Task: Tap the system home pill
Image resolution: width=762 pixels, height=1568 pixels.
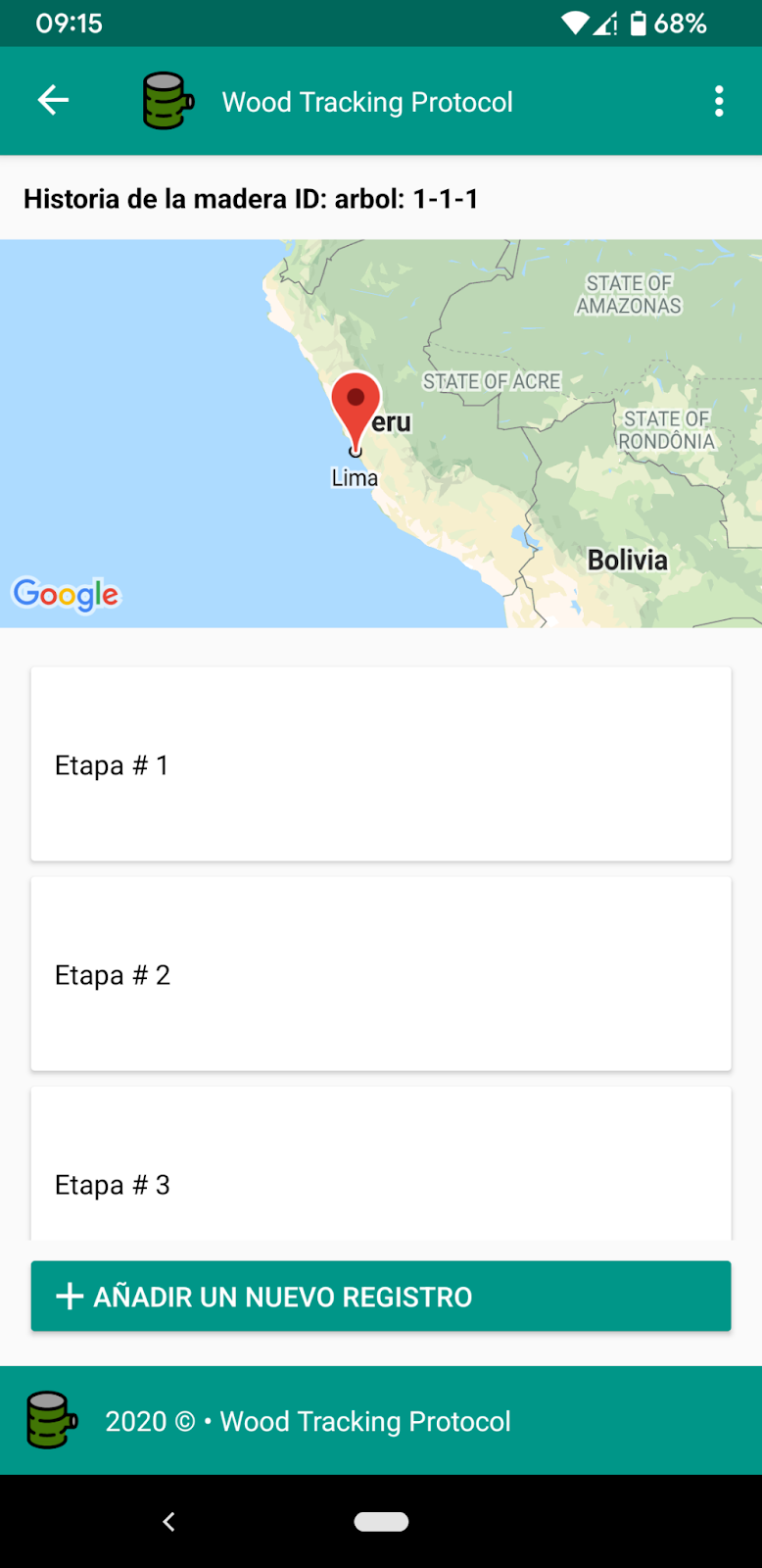Action: (x=381, y=1521)
